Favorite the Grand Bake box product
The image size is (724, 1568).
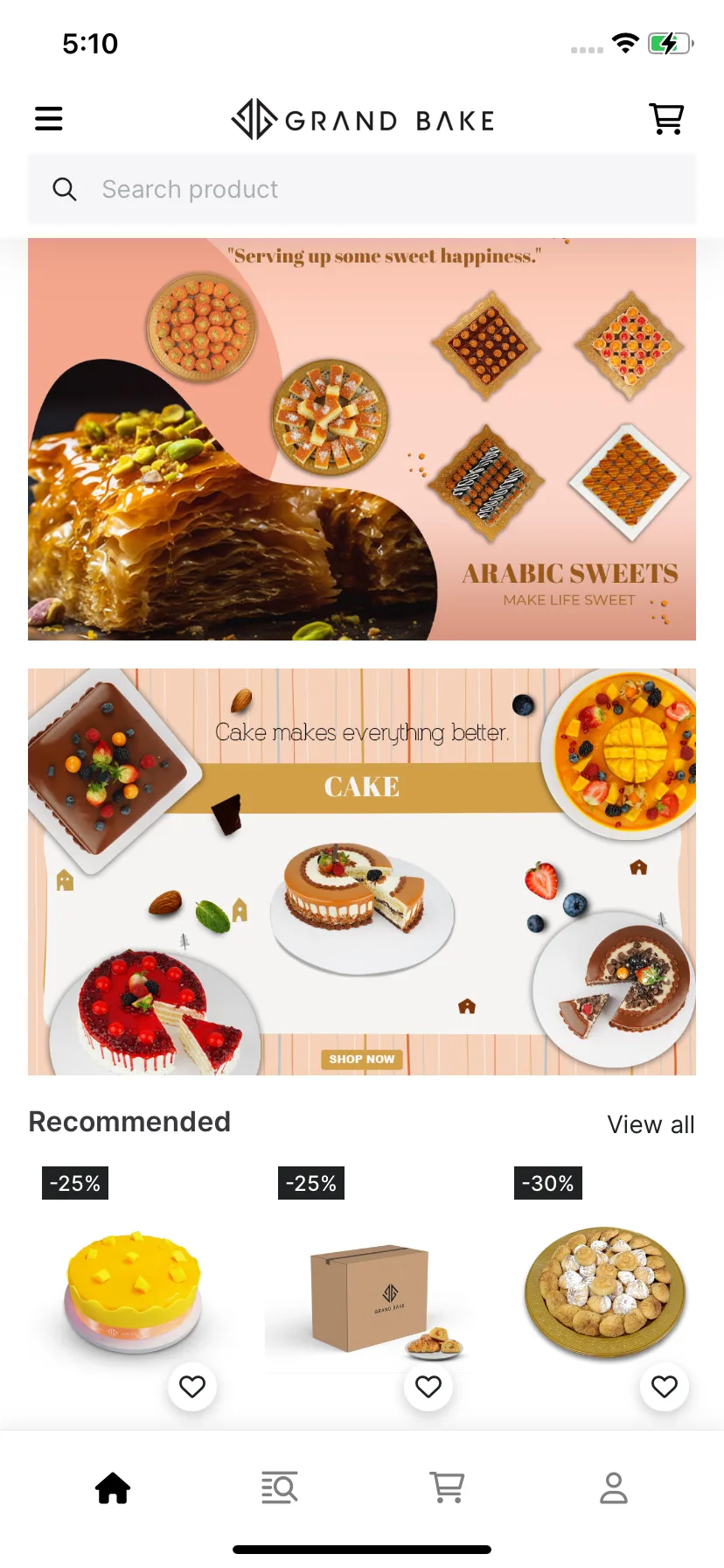pos(428,1386)
